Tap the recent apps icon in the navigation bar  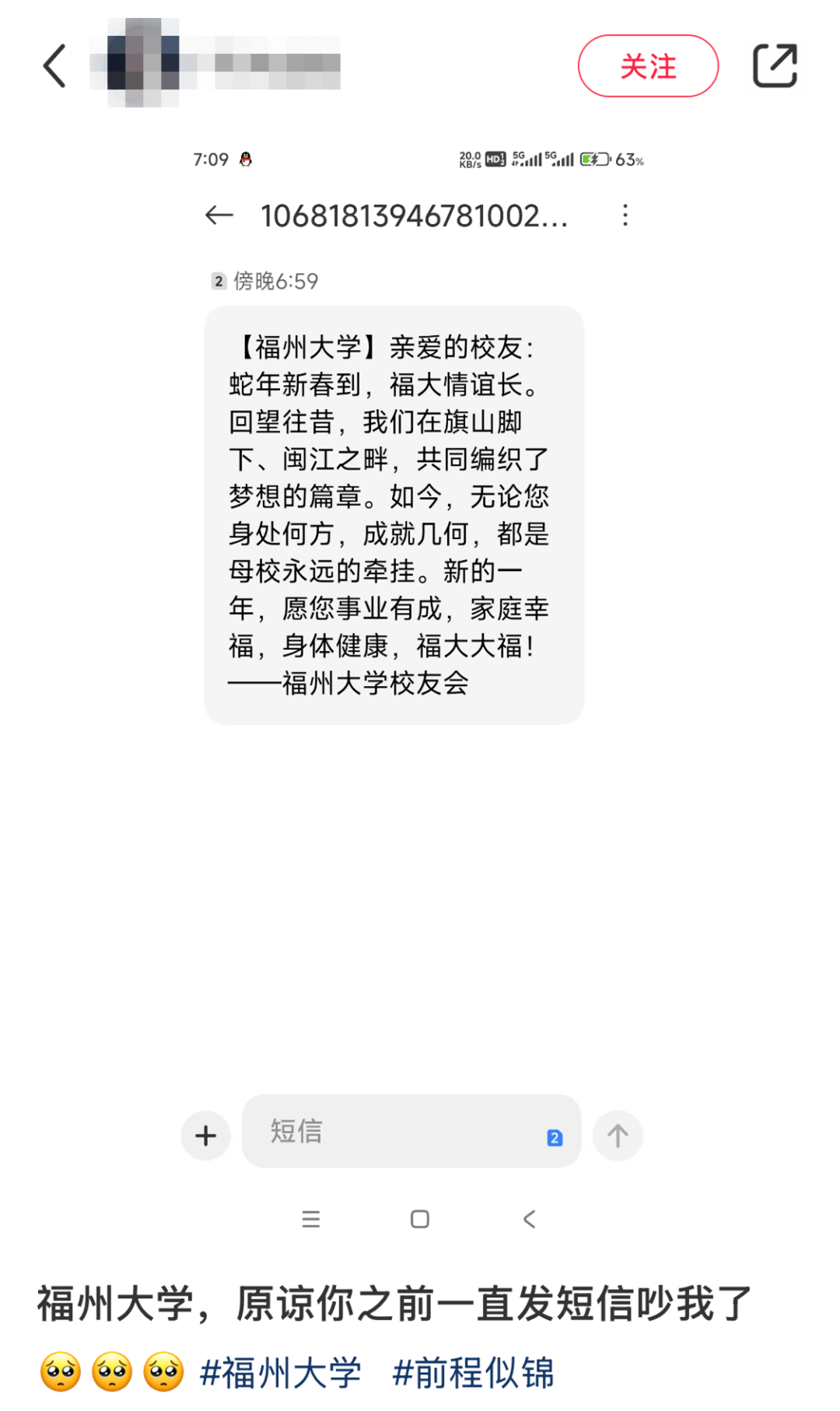(311, 1219)
